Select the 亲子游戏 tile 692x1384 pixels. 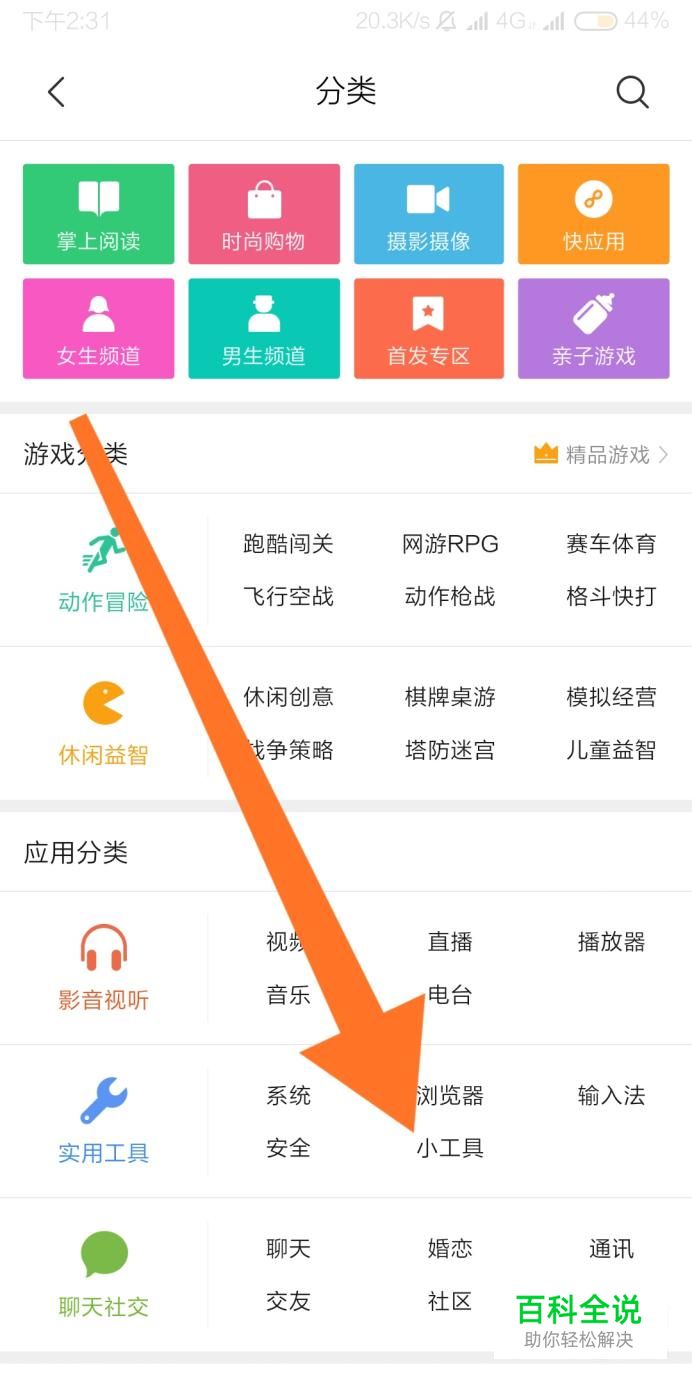point(593,328)
